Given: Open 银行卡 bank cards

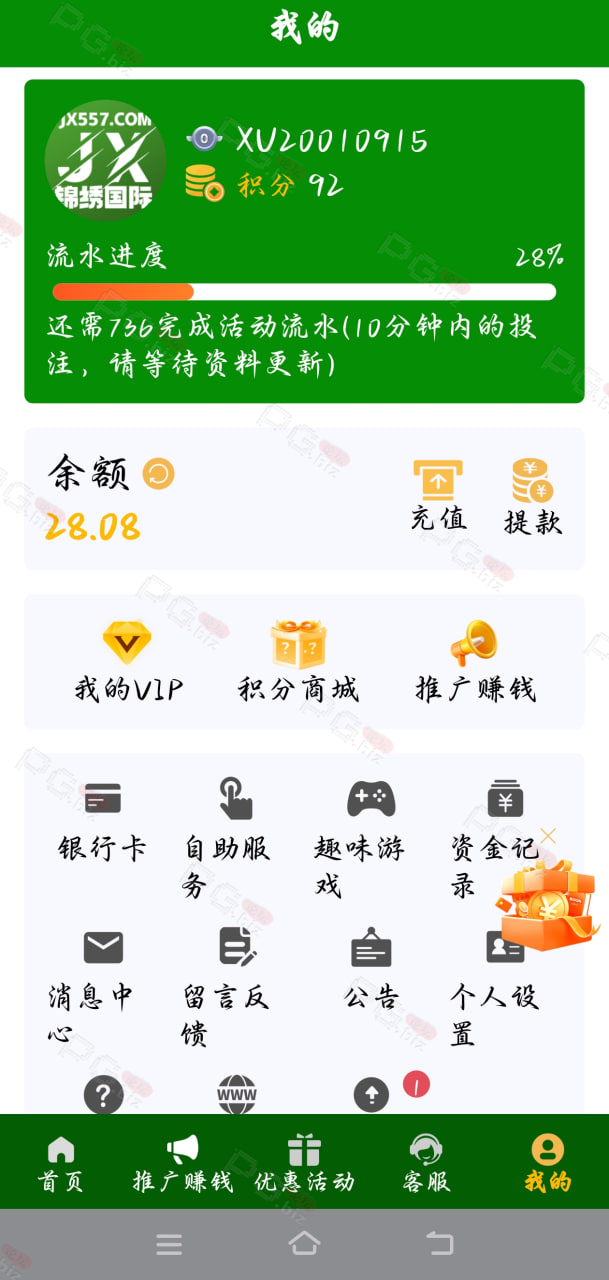Looking at the screenshot, I should (x=102, y=822).
